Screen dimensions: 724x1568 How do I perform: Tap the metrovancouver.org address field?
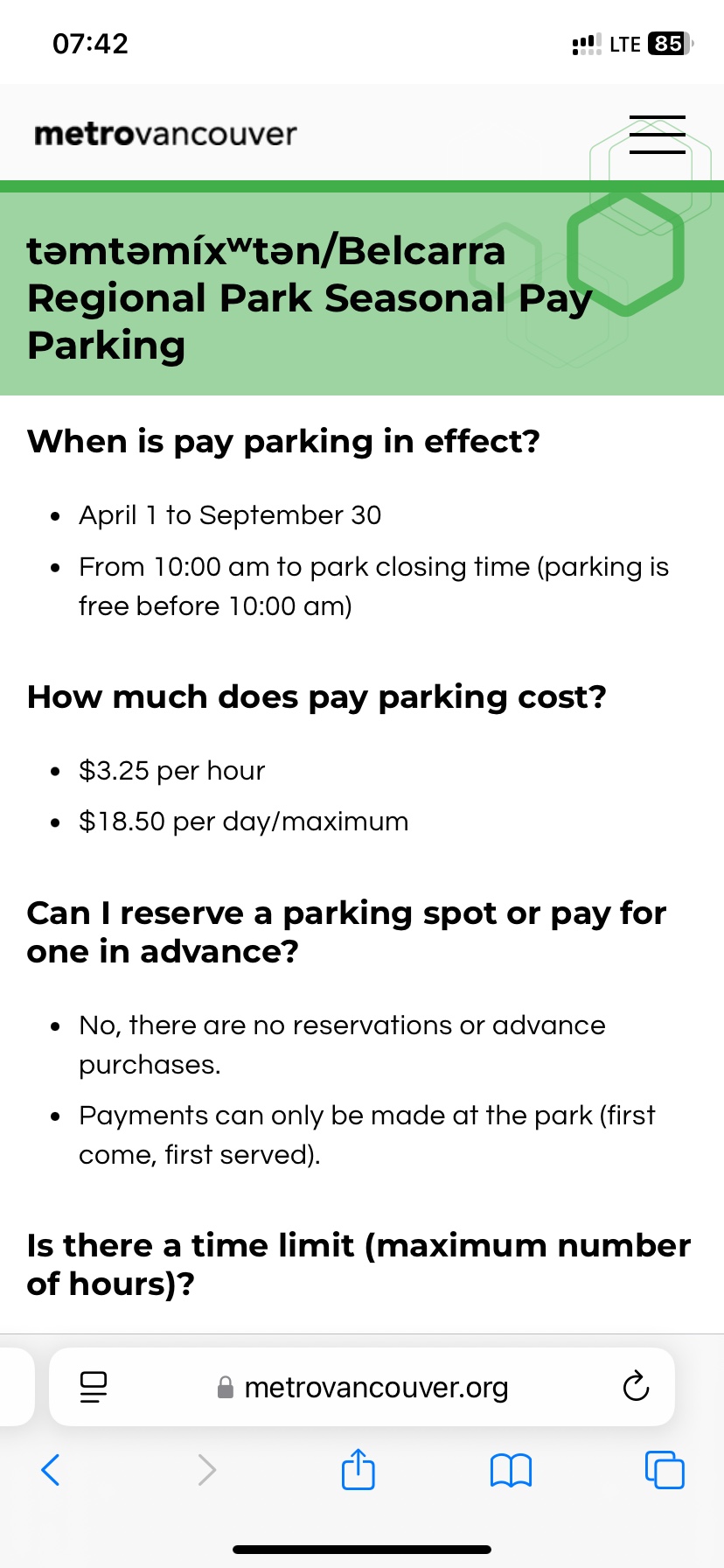(376, 1388)
